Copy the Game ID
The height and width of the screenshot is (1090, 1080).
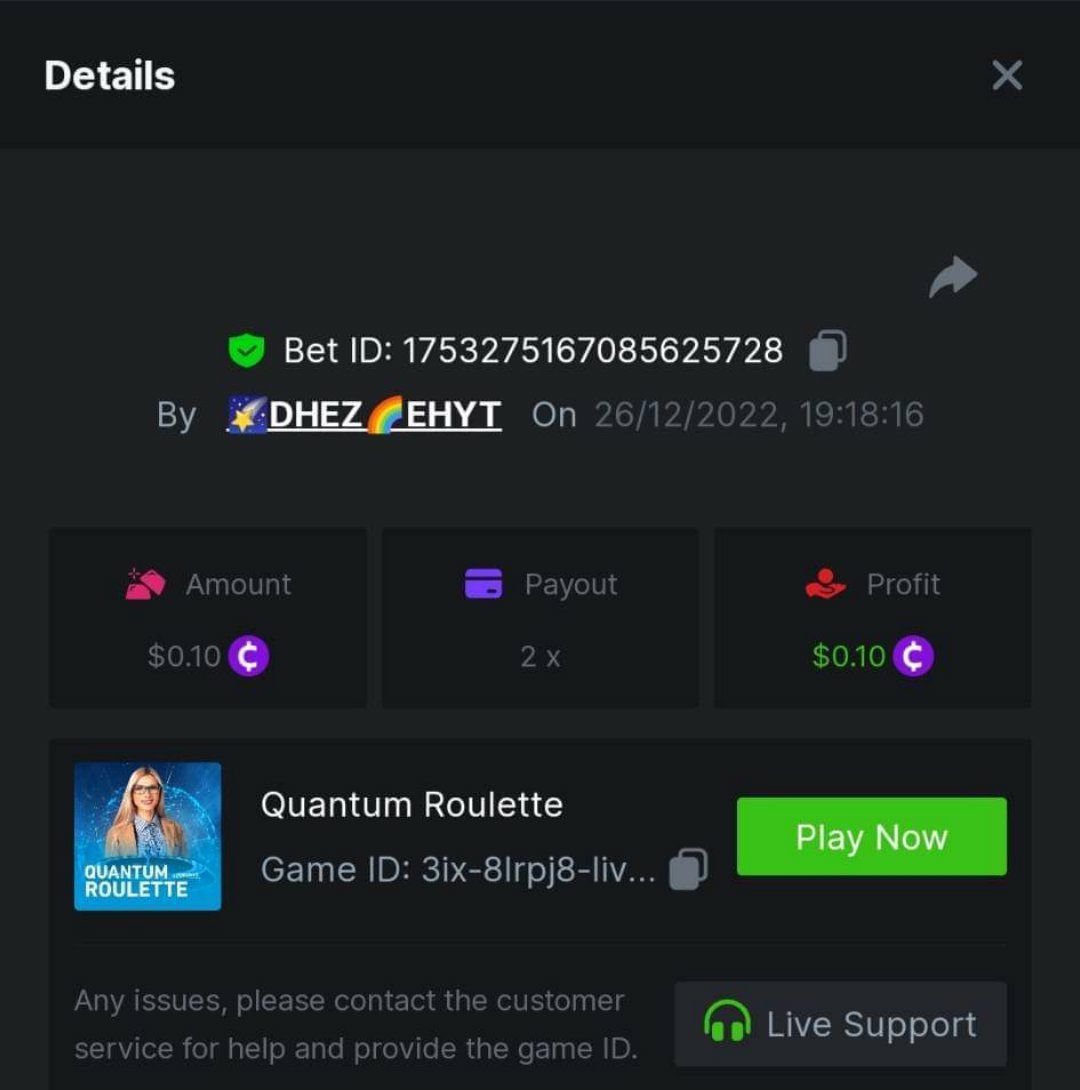point(687,869)
